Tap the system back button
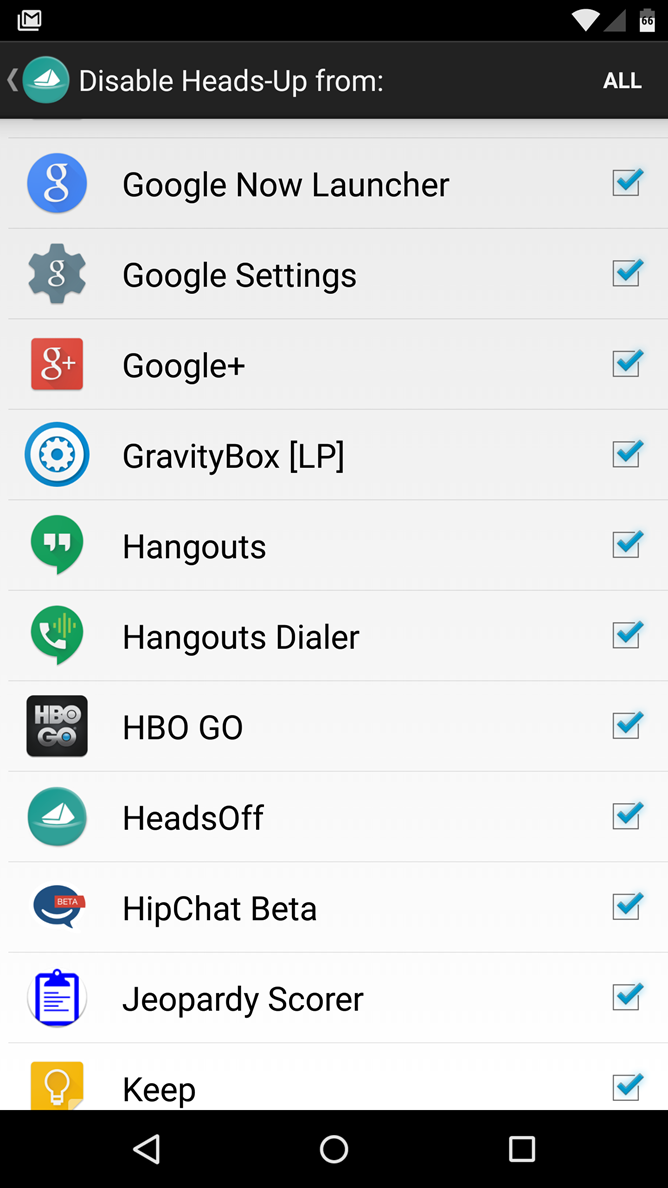The image size is (668, 1188). click(x=147, y=1149)
